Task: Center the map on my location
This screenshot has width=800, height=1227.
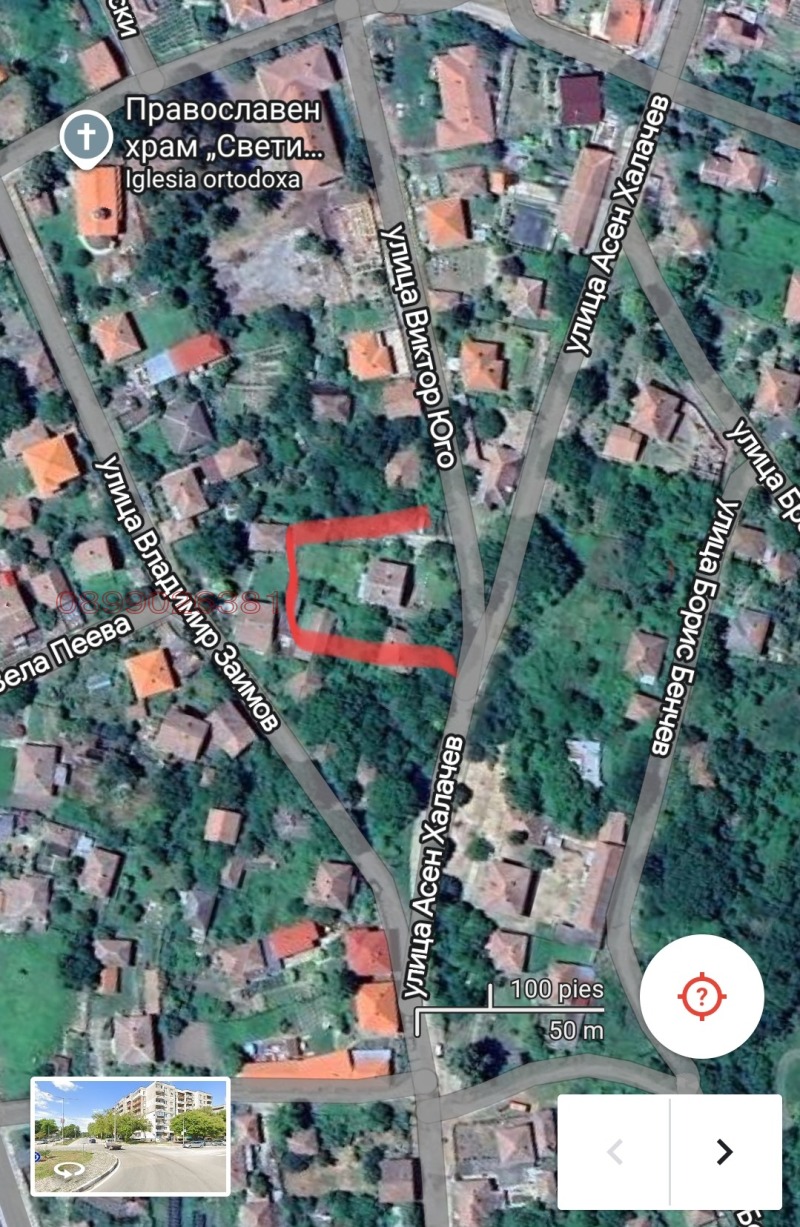Action: [702, 995]
